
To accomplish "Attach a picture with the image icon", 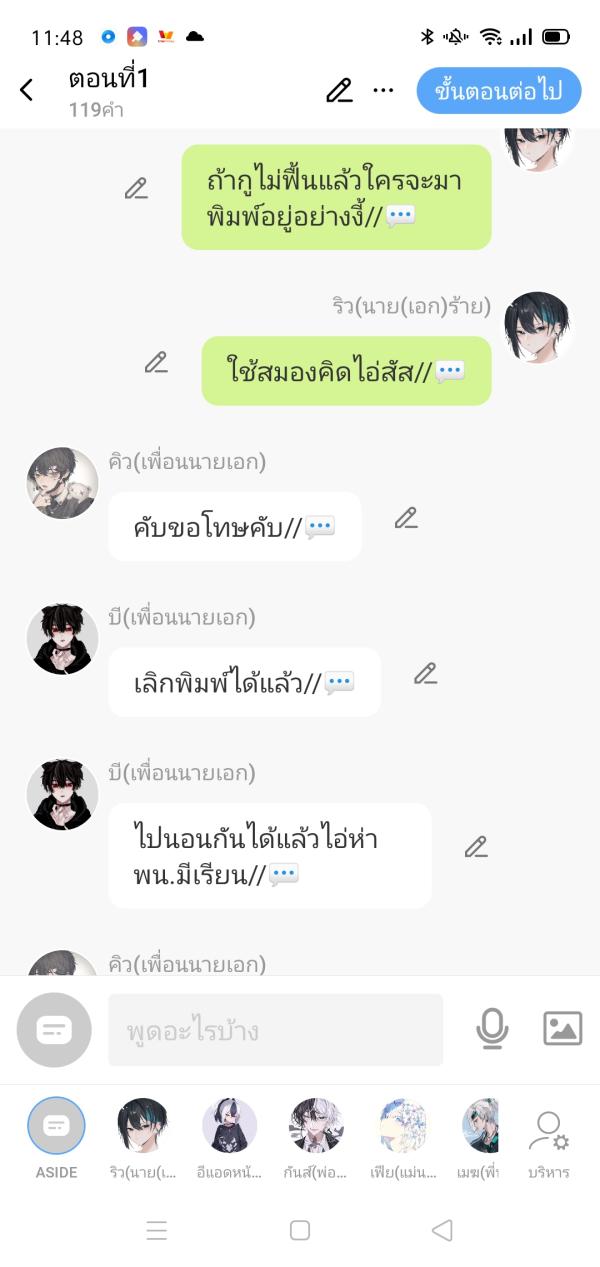I will [x=562, y=1028].
